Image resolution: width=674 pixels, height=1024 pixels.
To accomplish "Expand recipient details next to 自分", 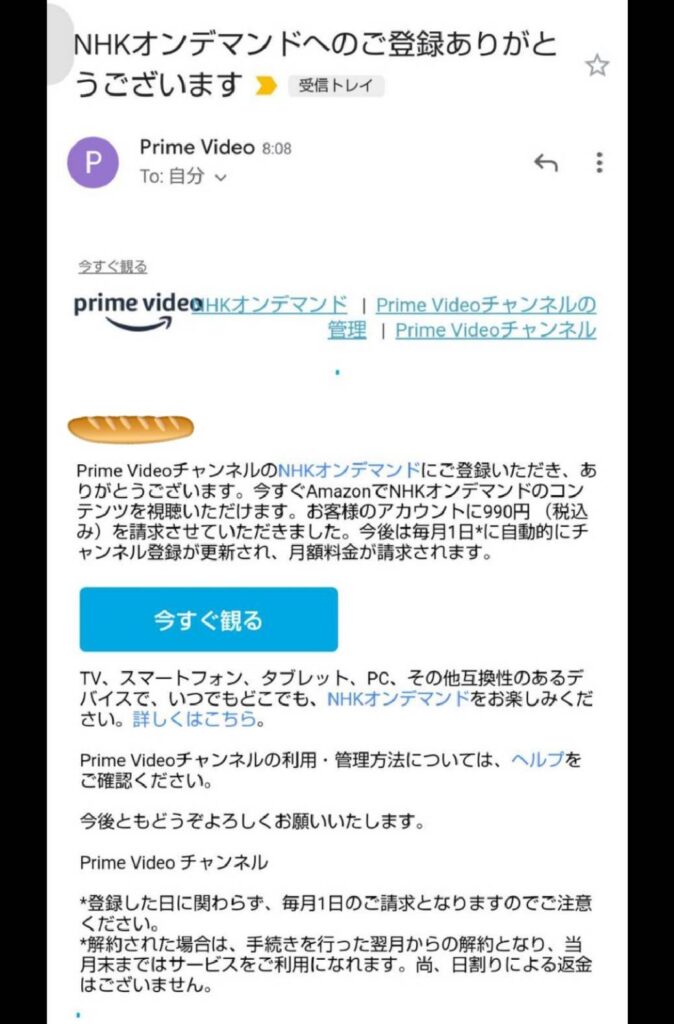I will (x=221, y=178).
